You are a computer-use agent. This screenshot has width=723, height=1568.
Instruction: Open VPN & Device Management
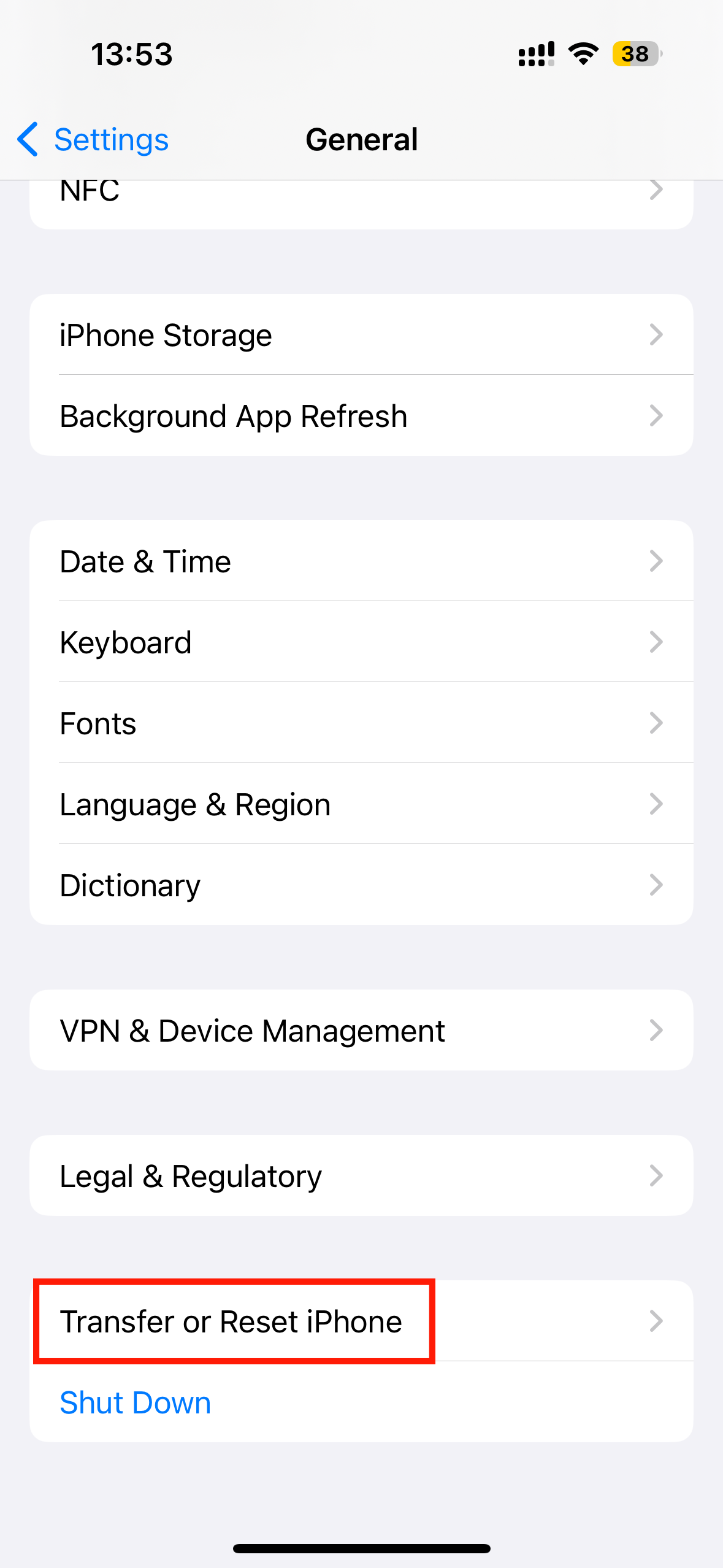pos(361,1031)
